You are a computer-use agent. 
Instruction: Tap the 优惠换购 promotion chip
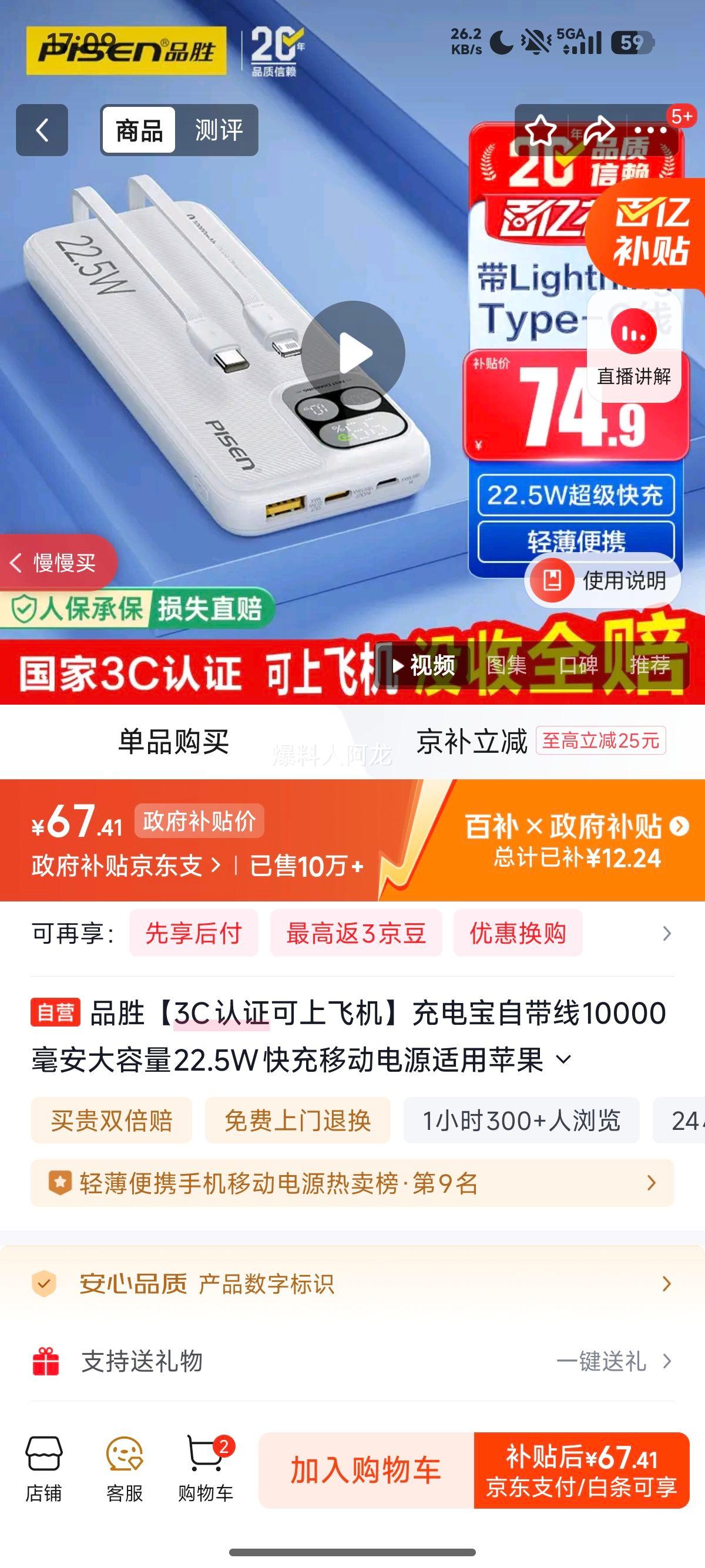tap(516, 933)
